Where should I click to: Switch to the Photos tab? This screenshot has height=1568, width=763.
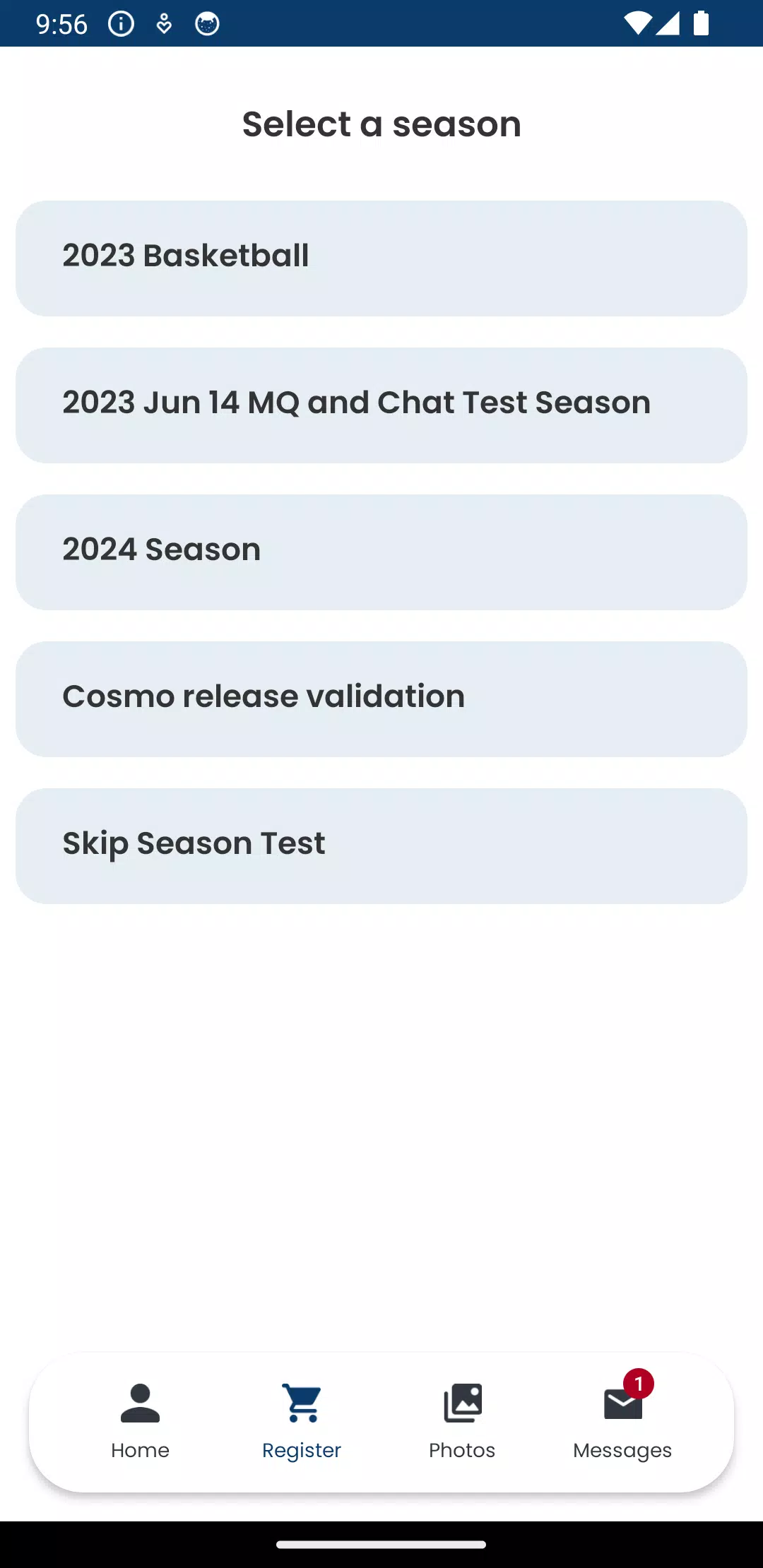462,1421
